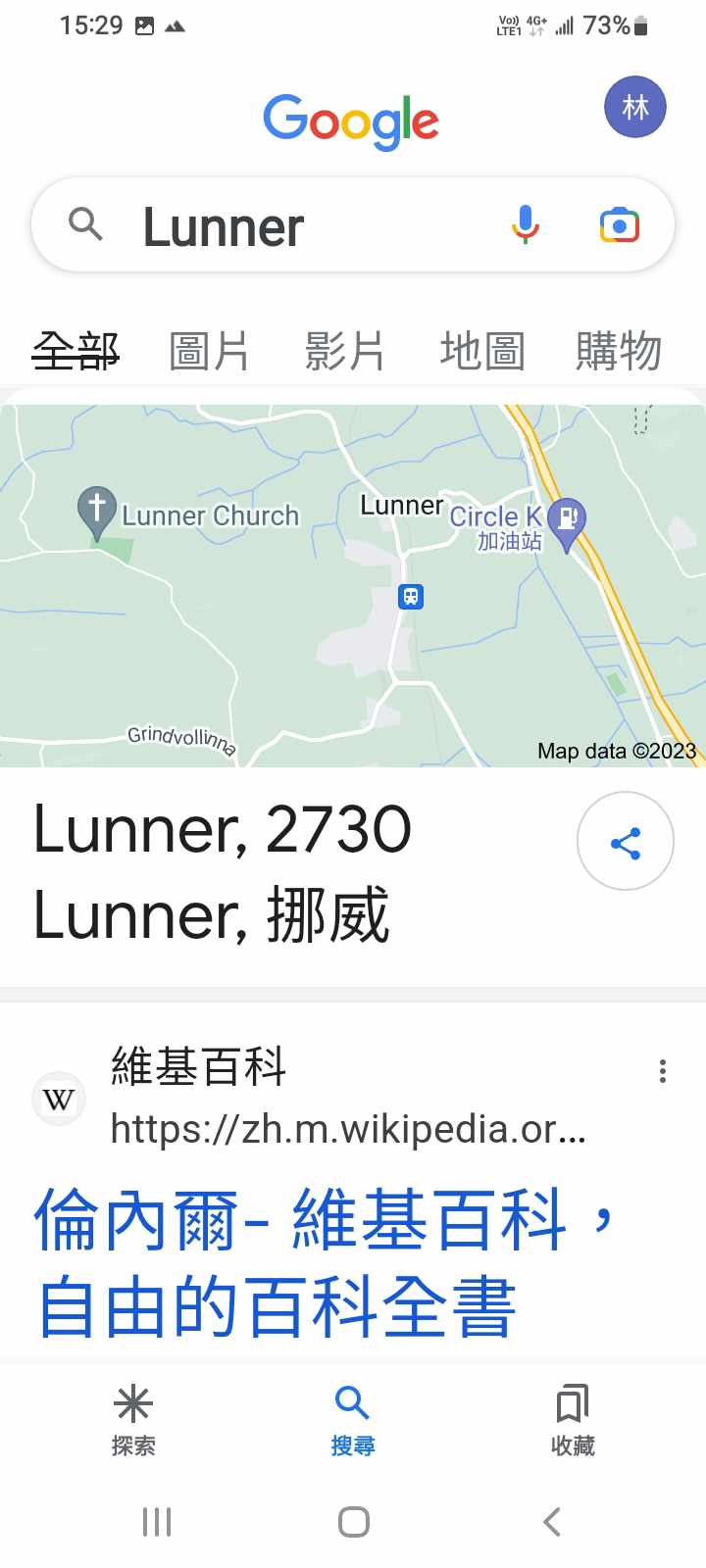Open Google Lens camera search
The image size is (706, 1568).
619,225
